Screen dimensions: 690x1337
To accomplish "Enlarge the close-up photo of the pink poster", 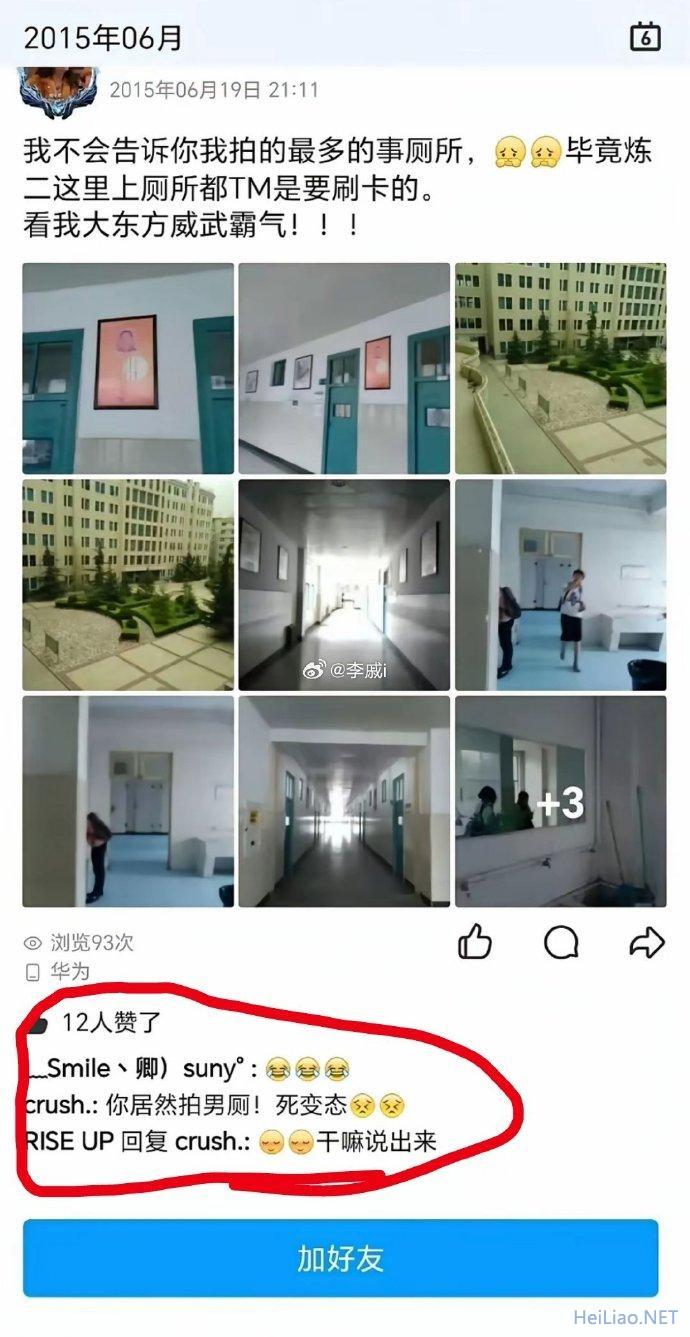I will (128, 368).
